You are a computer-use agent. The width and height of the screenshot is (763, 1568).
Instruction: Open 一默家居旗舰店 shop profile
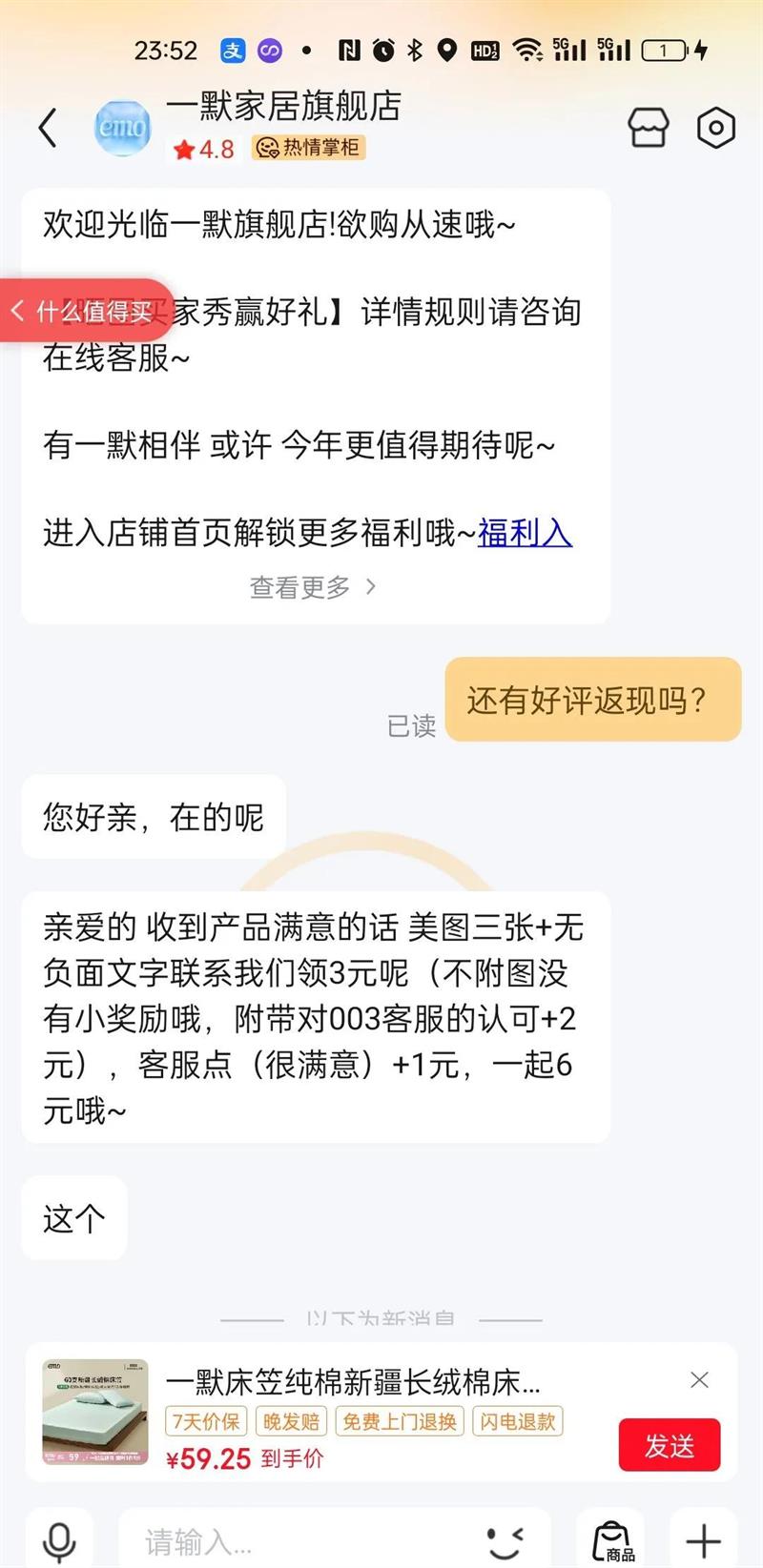point(283,107)
